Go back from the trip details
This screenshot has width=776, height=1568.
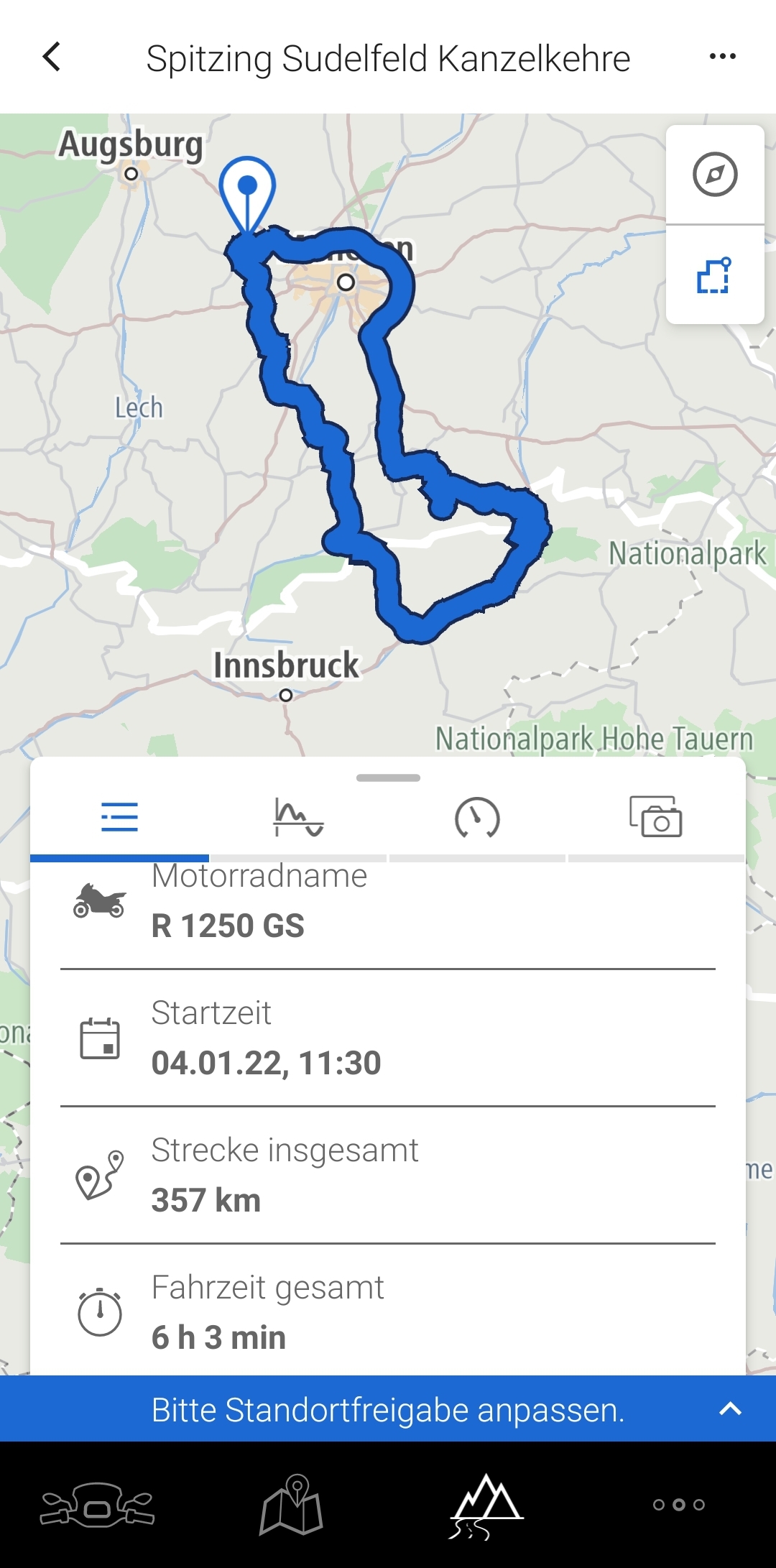point(52,57)
